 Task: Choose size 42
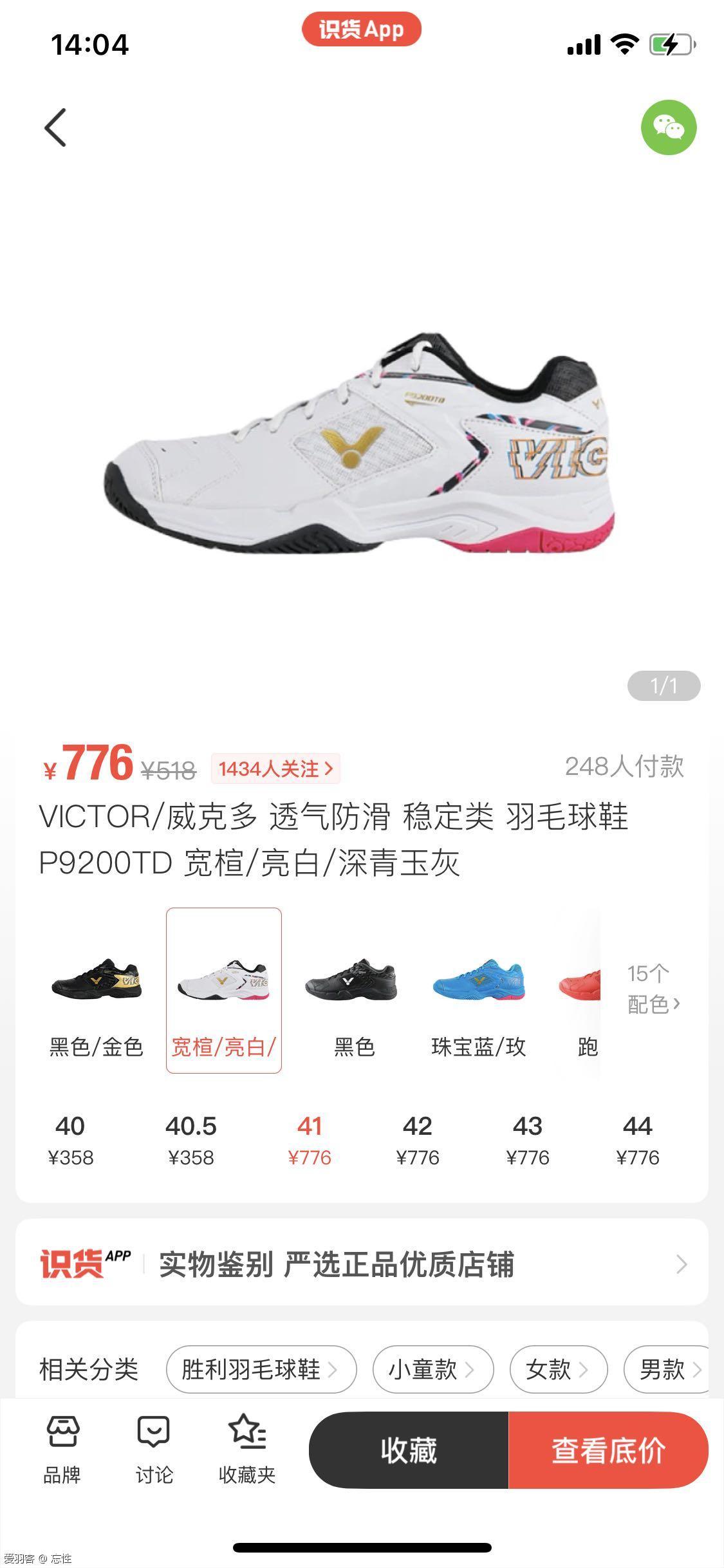coord(418,1141)
